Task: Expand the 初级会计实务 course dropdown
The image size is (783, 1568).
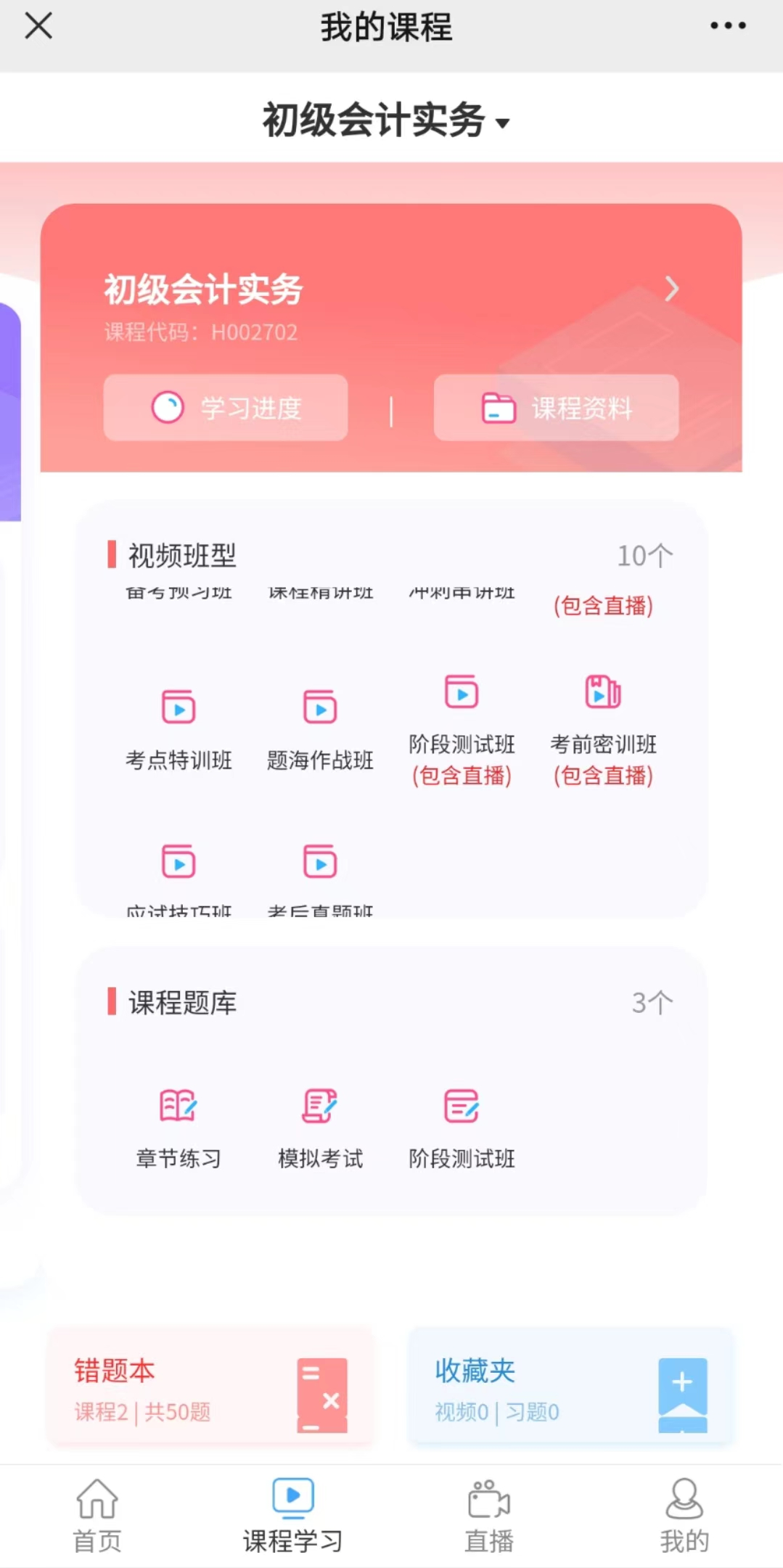Action: (x=386, y=120)
